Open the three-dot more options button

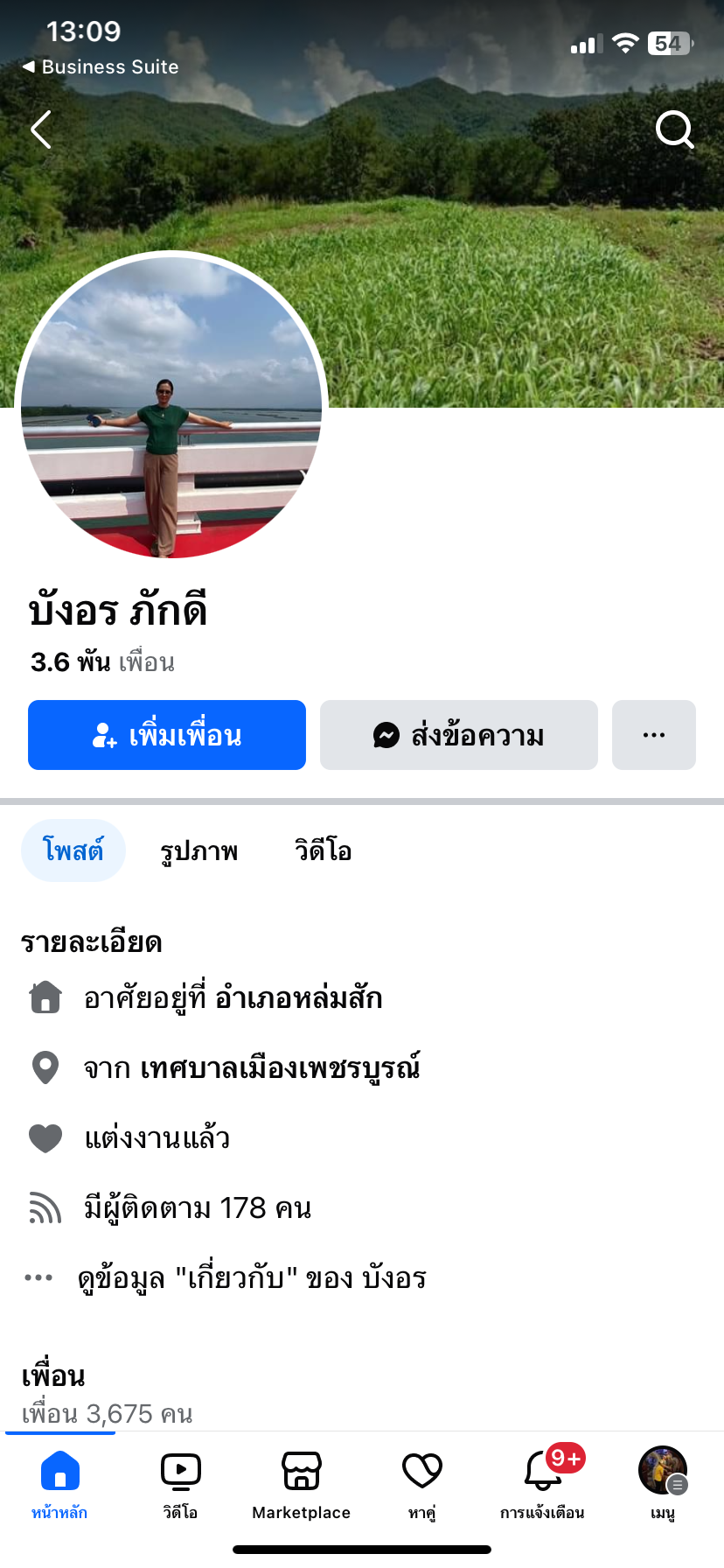pyautogui.click(x=653, y=735)
